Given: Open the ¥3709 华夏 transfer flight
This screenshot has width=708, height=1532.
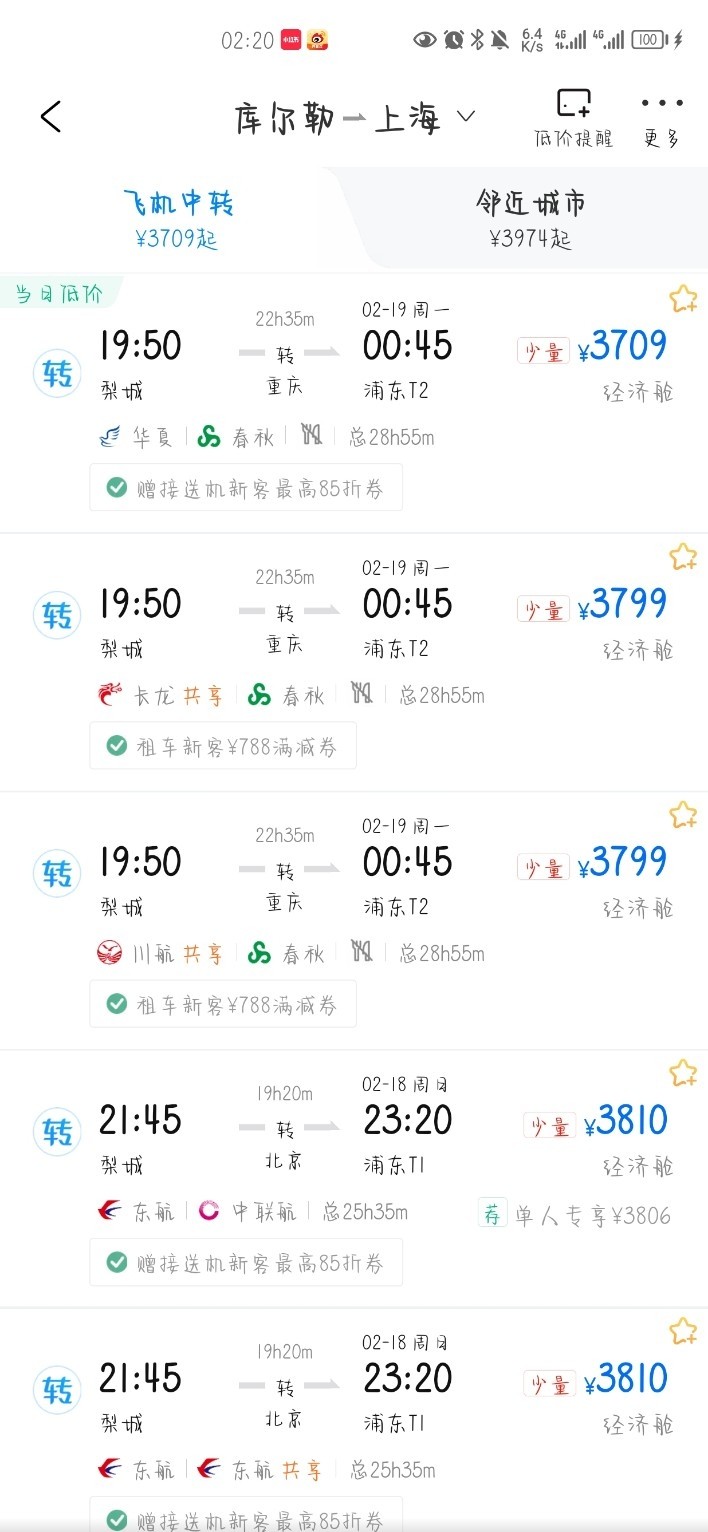Looking at the screenshot, I should [354, 403].
